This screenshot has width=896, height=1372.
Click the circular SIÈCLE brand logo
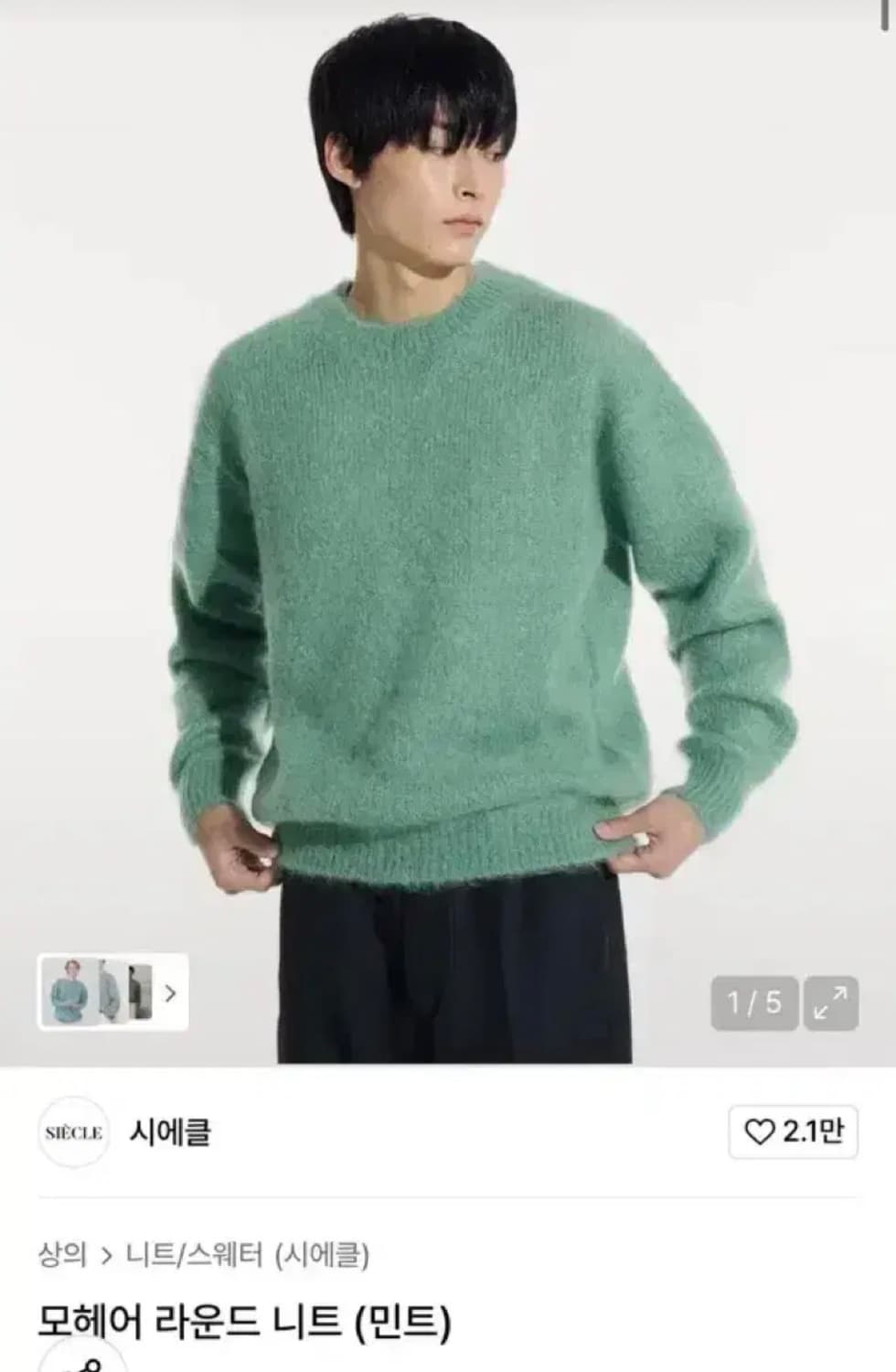(76, 1131)
